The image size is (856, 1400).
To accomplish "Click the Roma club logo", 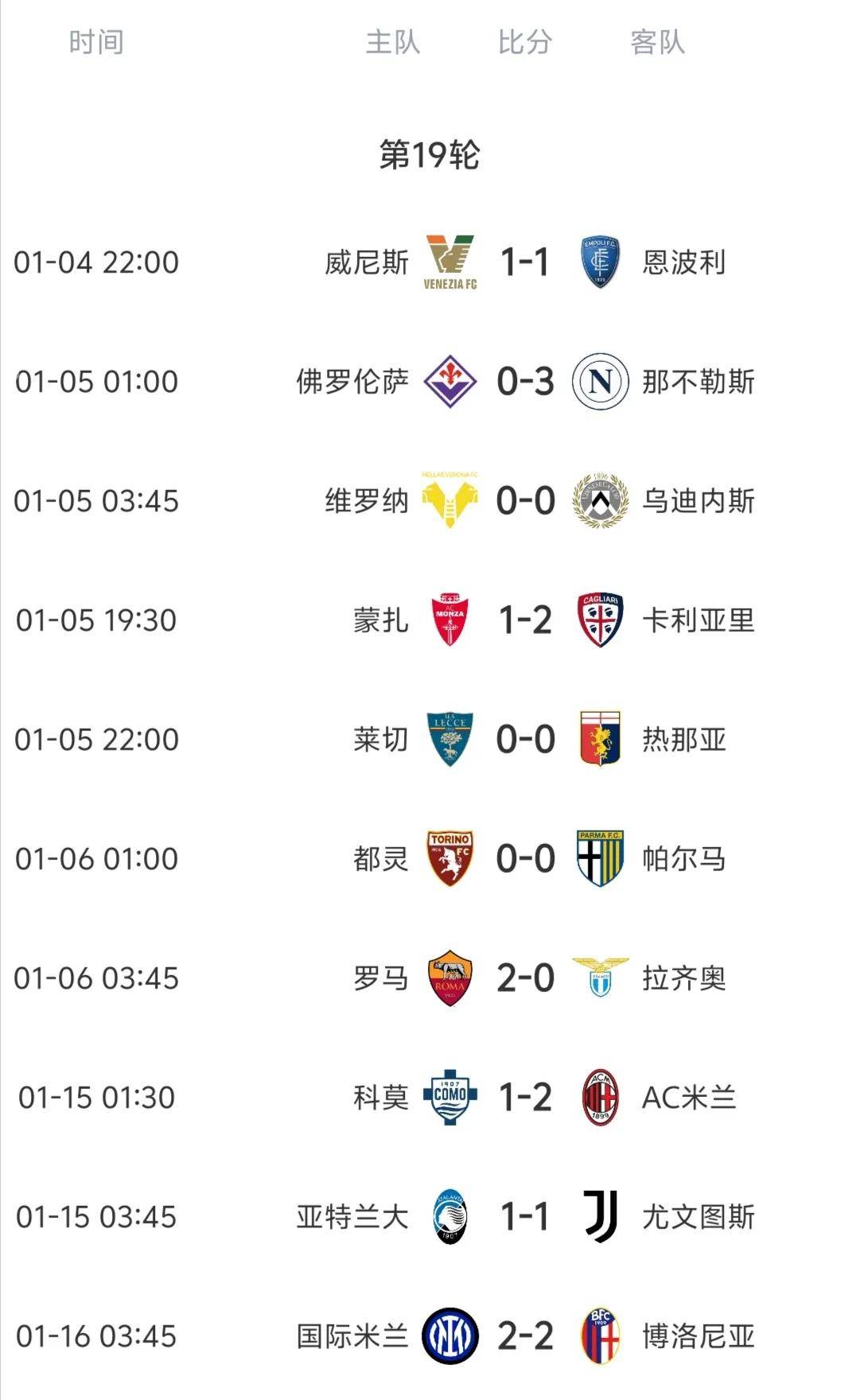I will [449, 977].
